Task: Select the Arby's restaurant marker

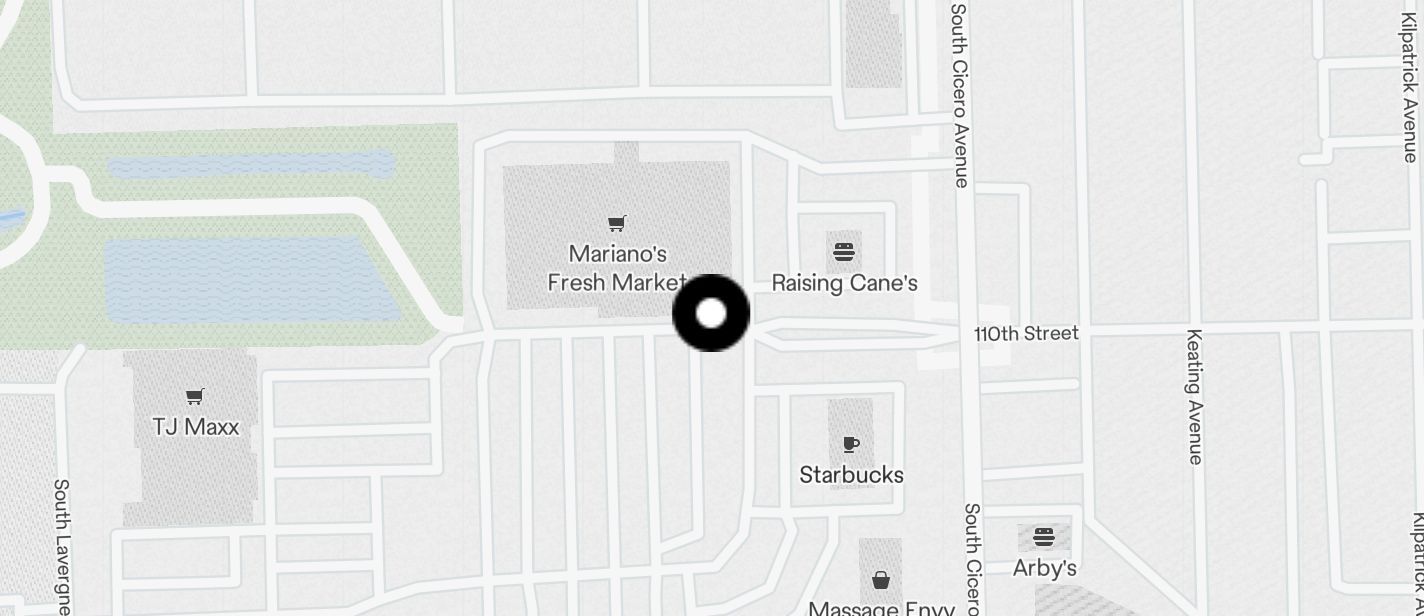Action: coord(1044,537)
